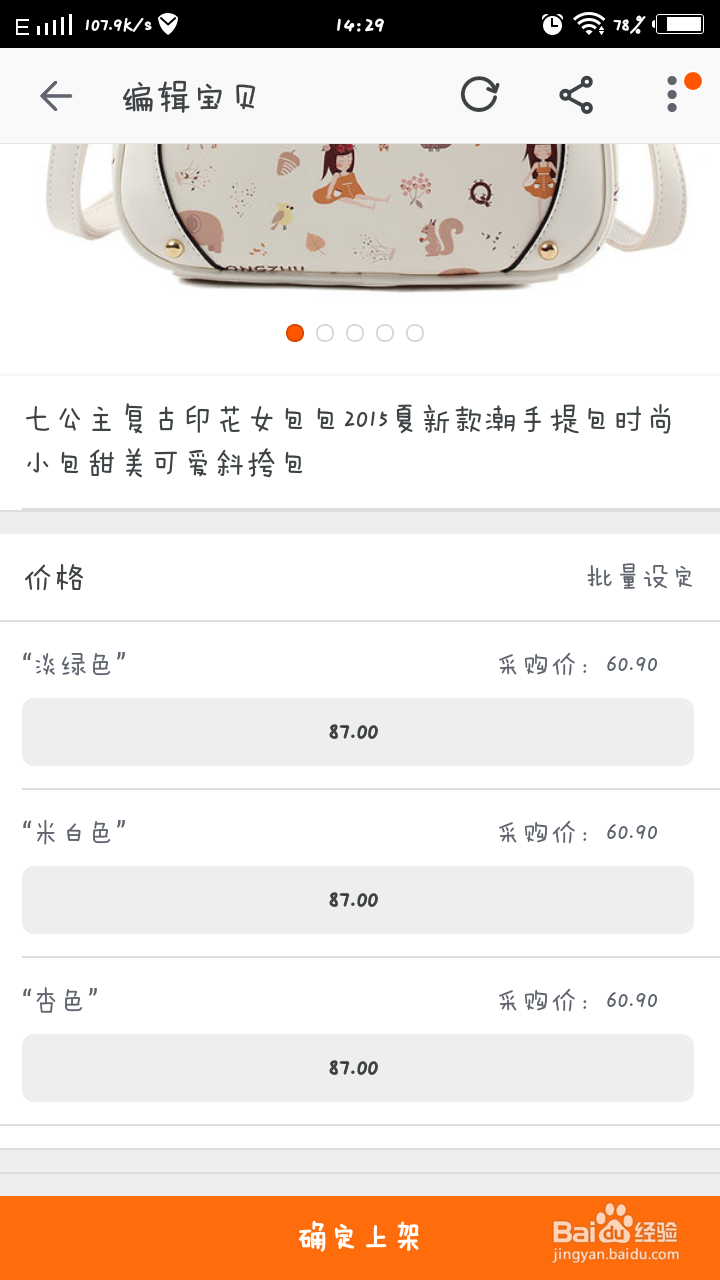Open the 编辑宝贝 title header

(x=188, y=95)
